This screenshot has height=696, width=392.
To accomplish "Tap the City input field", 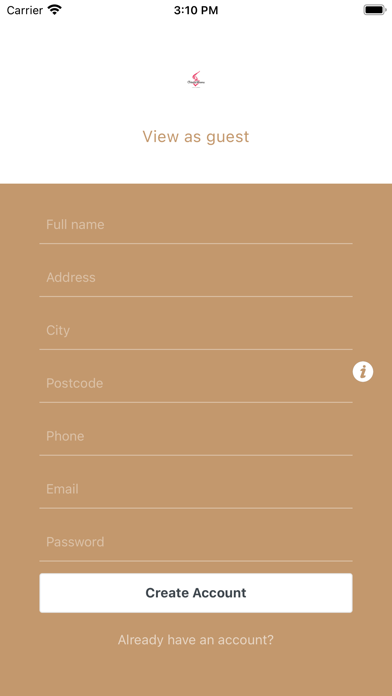I will pos(196,330).
